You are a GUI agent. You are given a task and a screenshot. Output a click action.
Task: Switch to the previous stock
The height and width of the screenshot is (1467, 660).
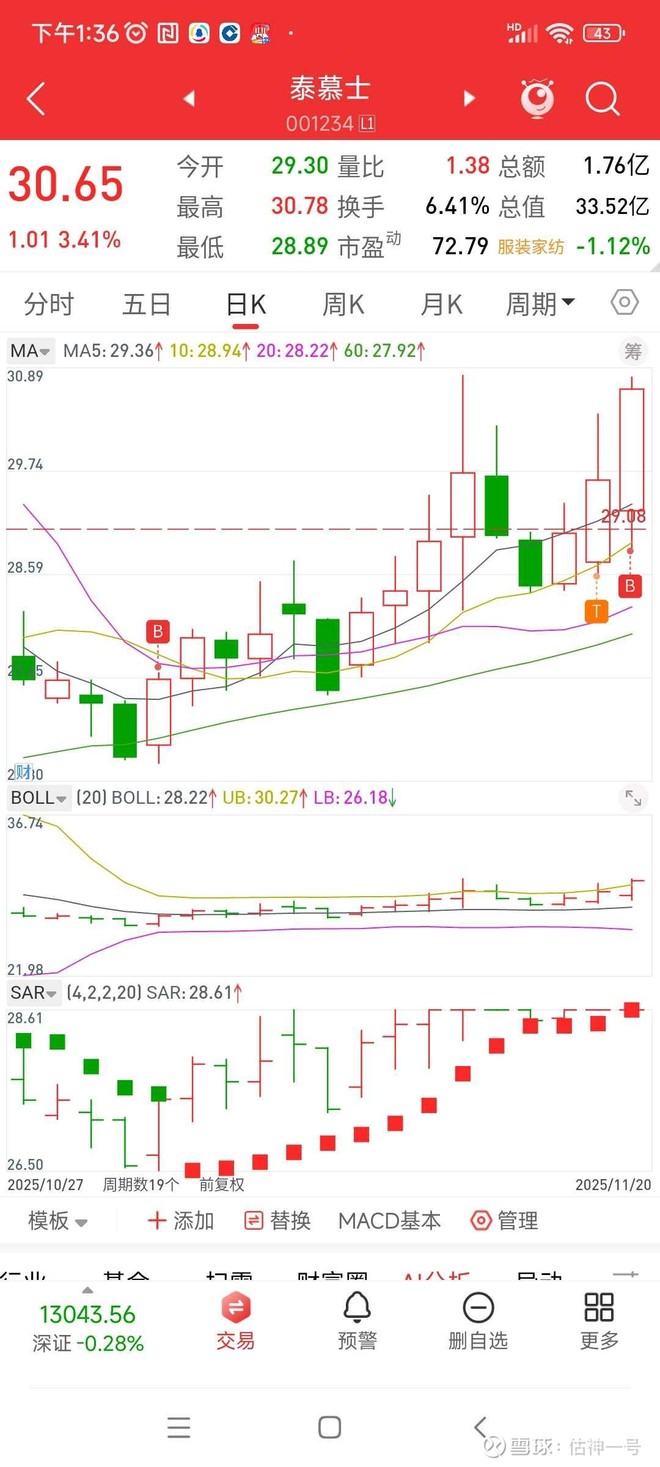pos(188,98)
